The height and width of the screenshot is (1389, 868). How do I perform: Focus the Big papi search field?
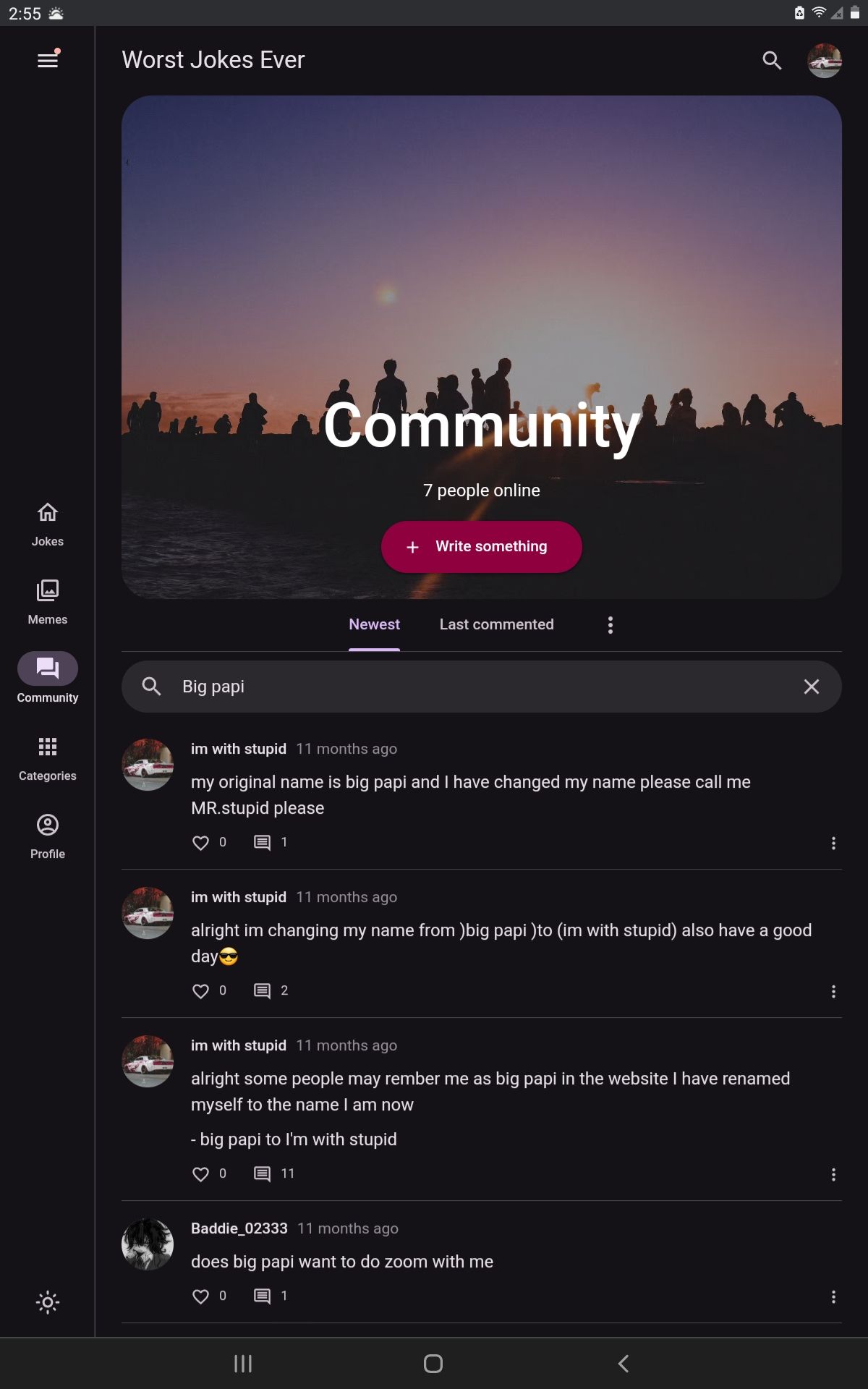pos(477,687)
